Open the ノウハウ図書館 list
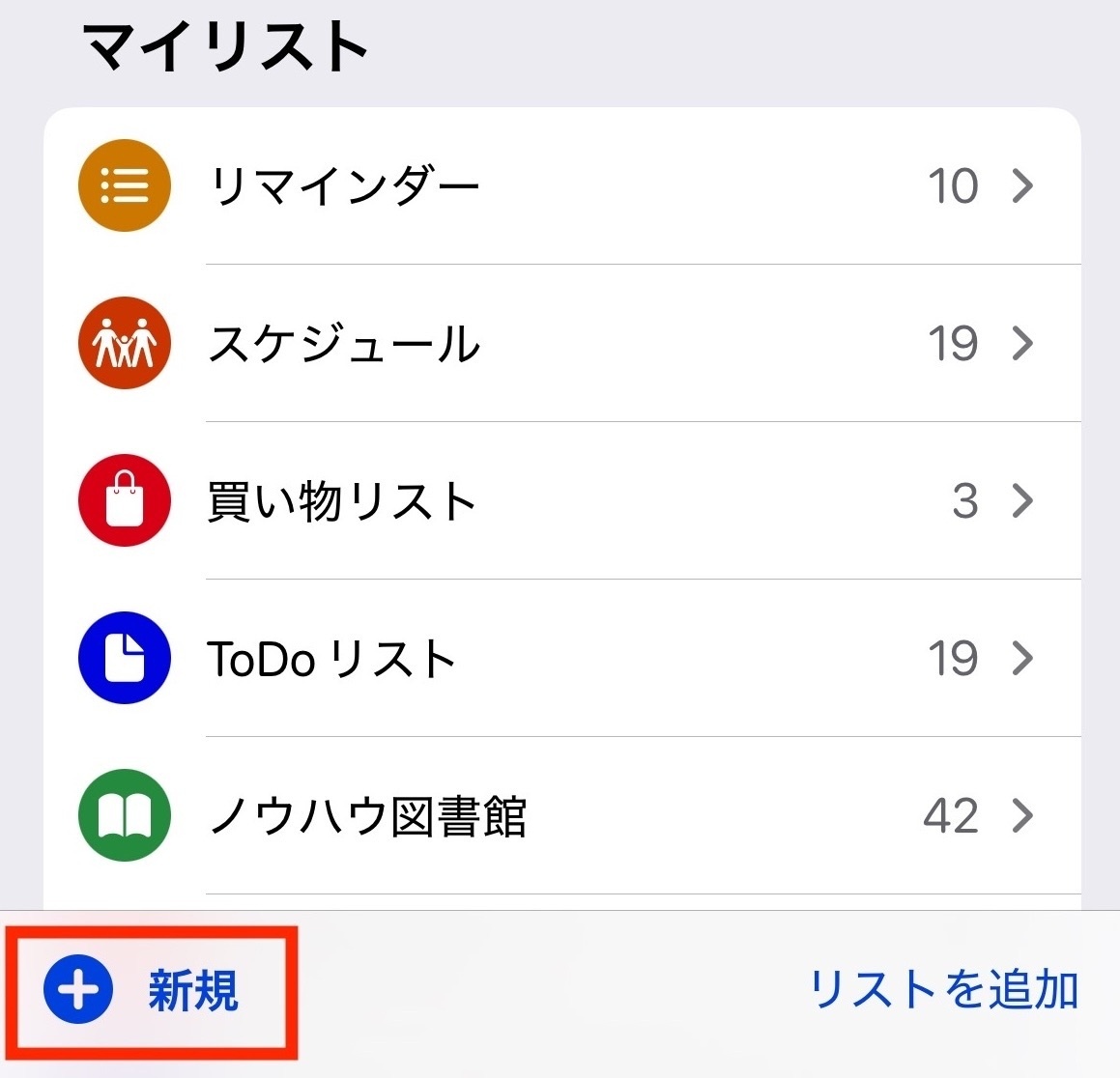This screenshot has width=1120, height=1078. 560,815
